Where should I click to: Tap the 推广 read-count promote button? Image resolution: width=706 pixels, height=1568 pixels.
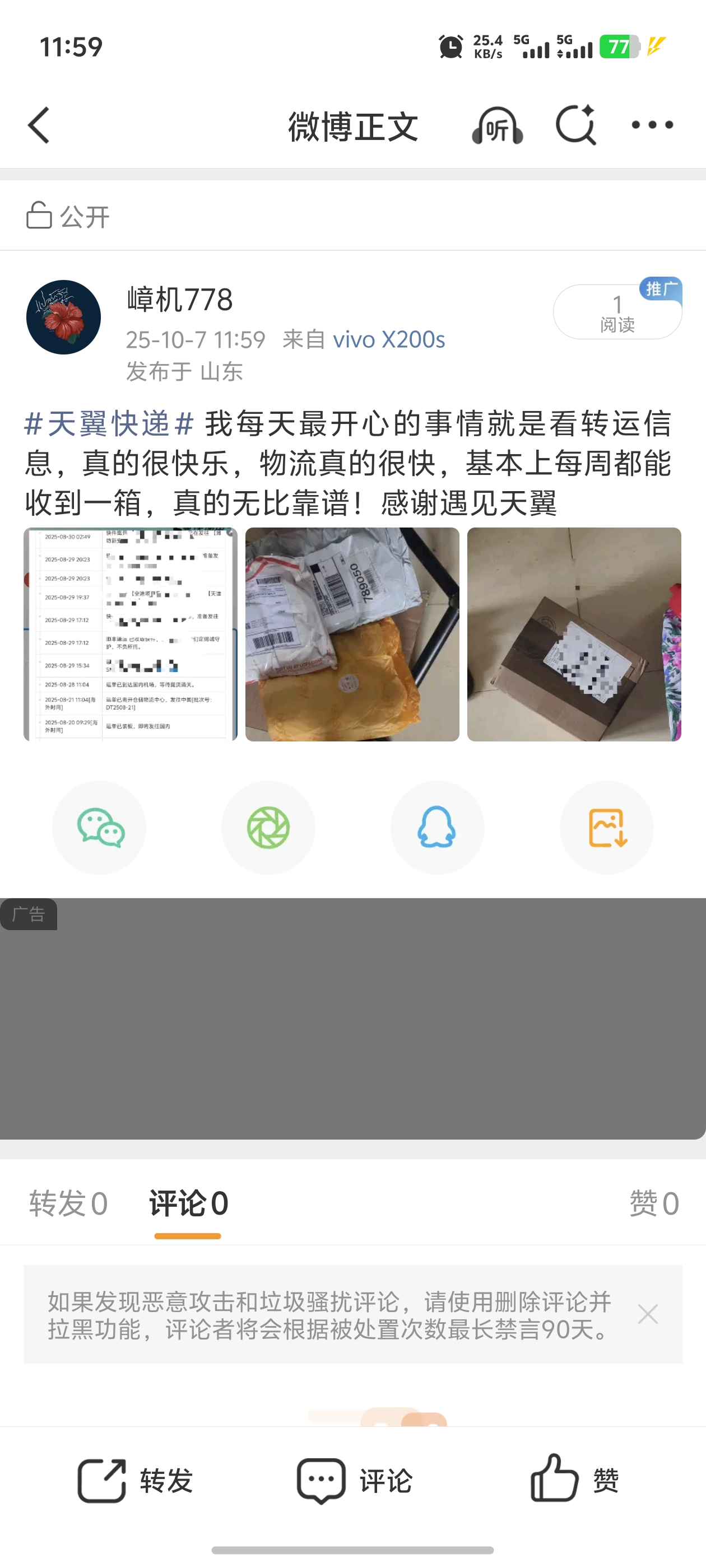point(616,312)
